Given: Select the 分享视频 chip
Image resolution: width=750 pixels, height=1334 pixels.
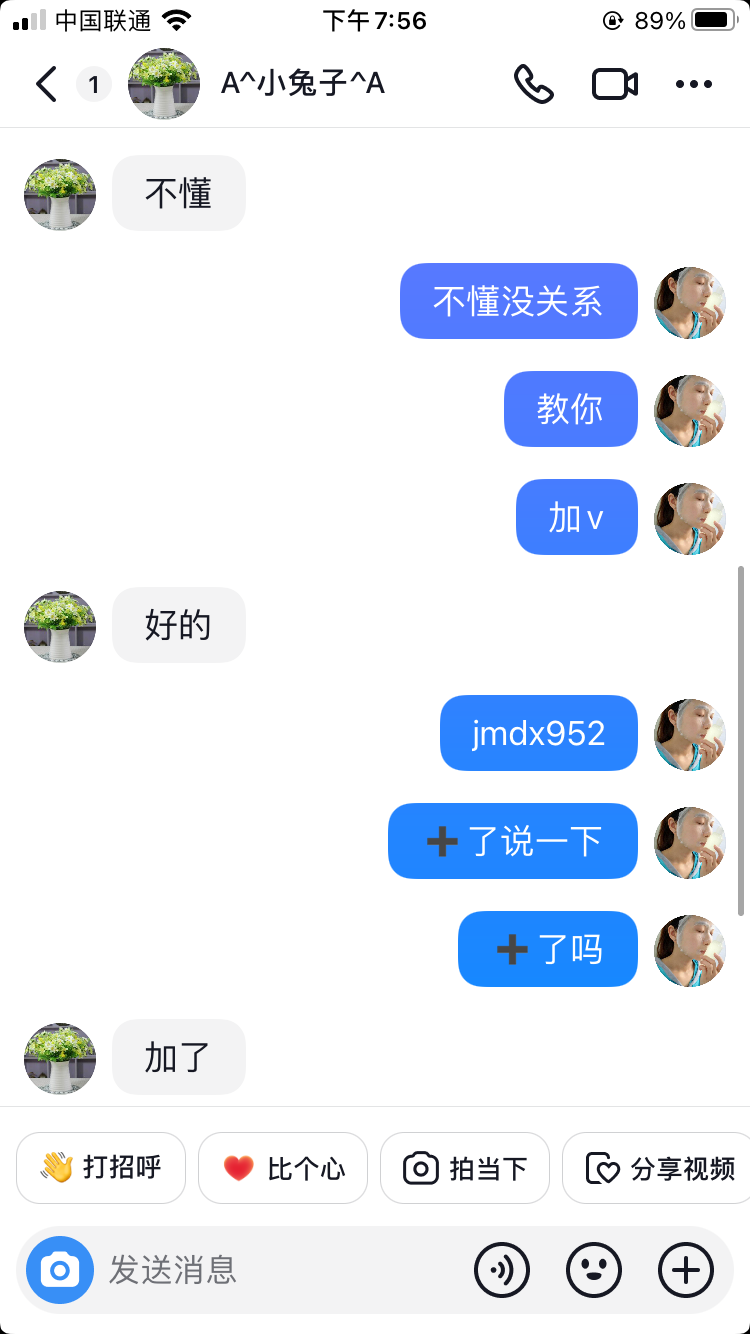Looking at the screenshot, I should click(x=660, y=1167).
